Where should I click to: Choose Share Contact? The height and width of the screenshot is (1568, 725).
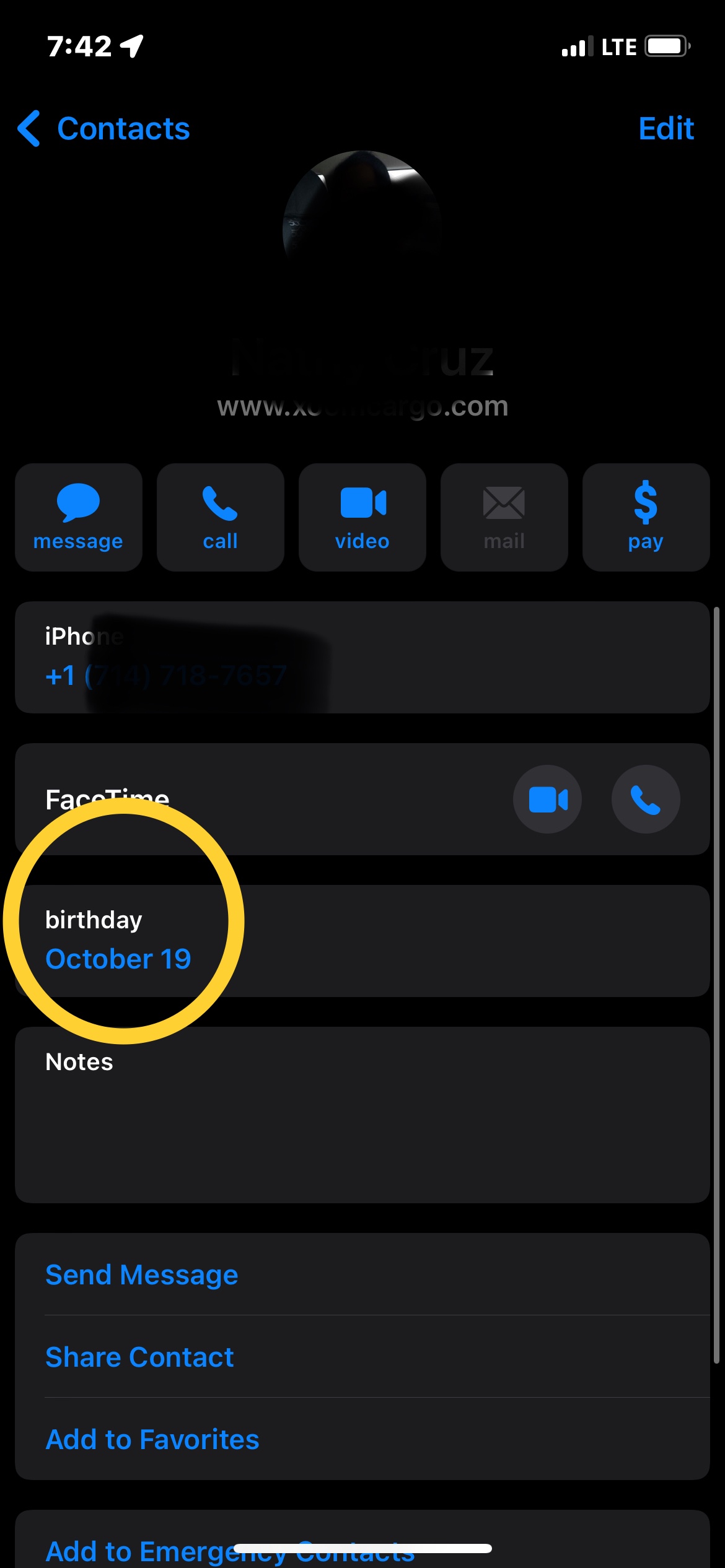(x=139, y=1357)
